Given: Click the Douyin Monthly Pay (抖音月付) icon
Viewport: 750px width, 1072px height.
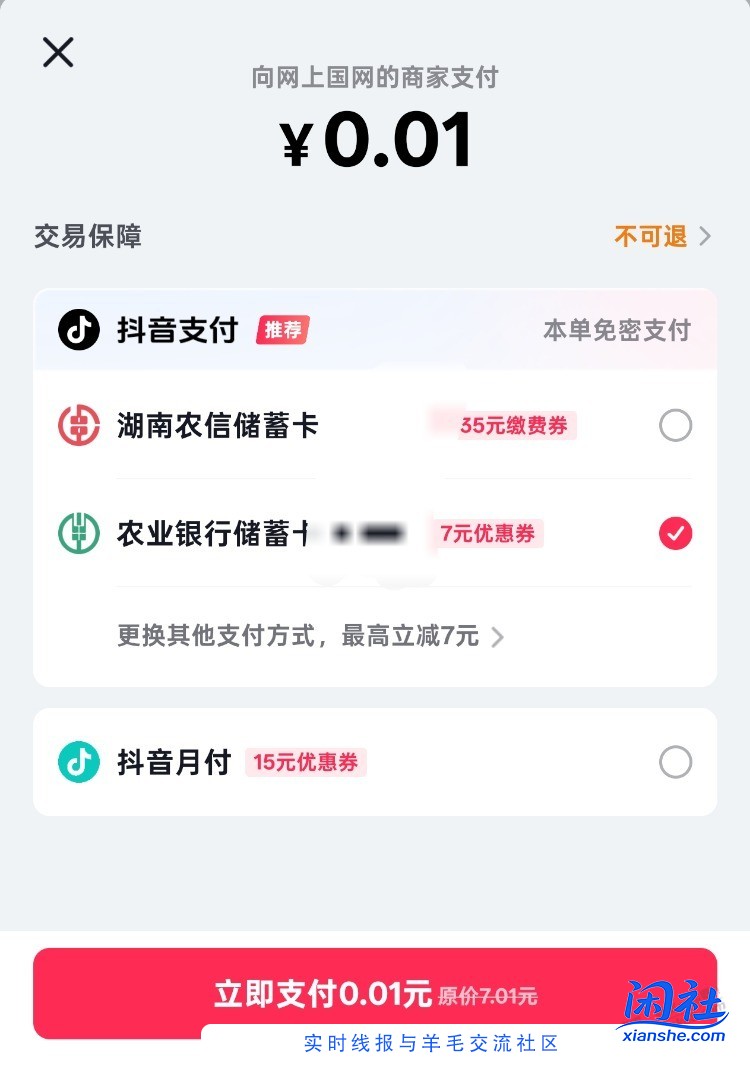Looking at the screenshot, I should (x=79, y=761).
